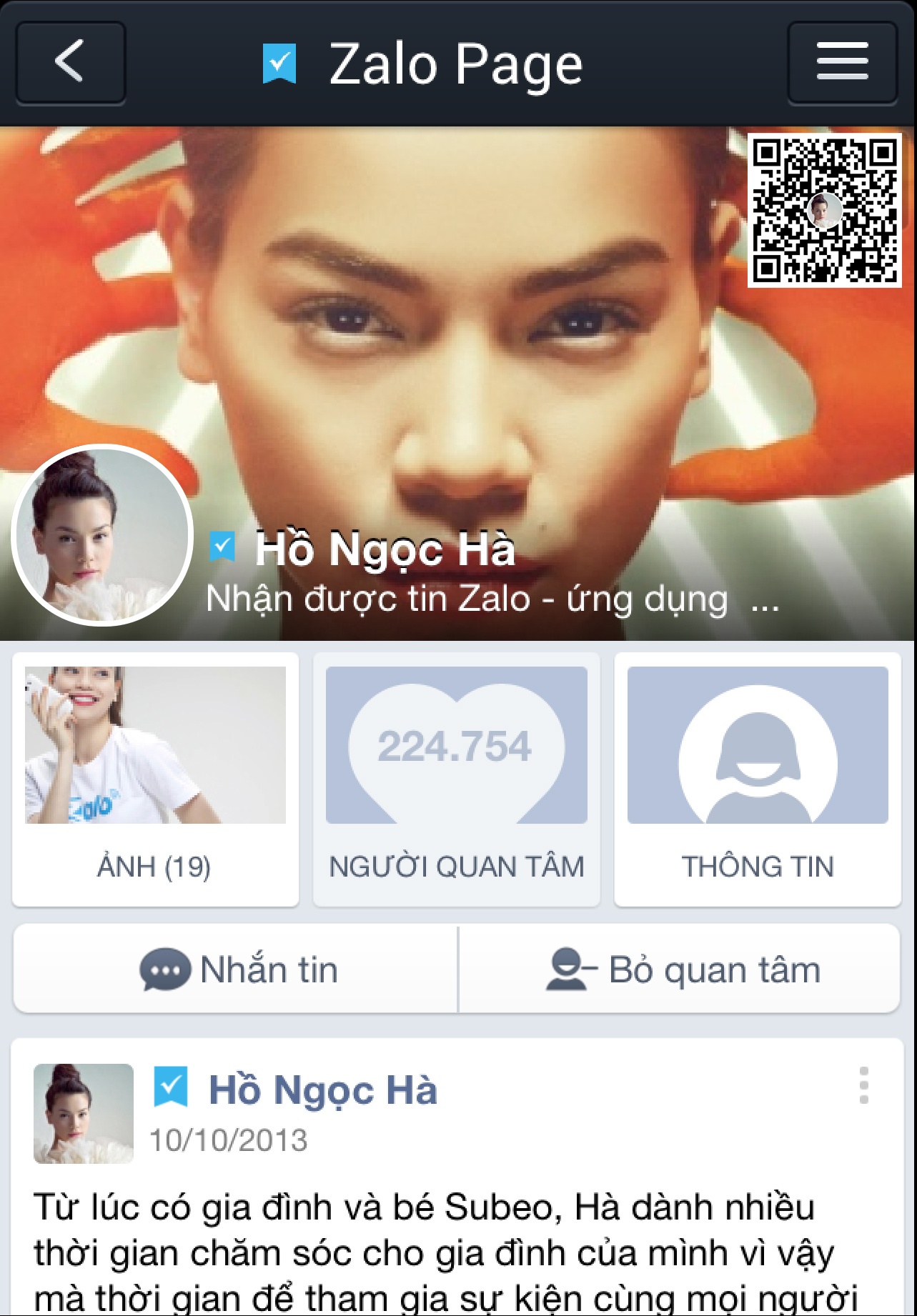Go back using the top-left arrow
This screenshot has height=1316, width=917.
[70, 63]
